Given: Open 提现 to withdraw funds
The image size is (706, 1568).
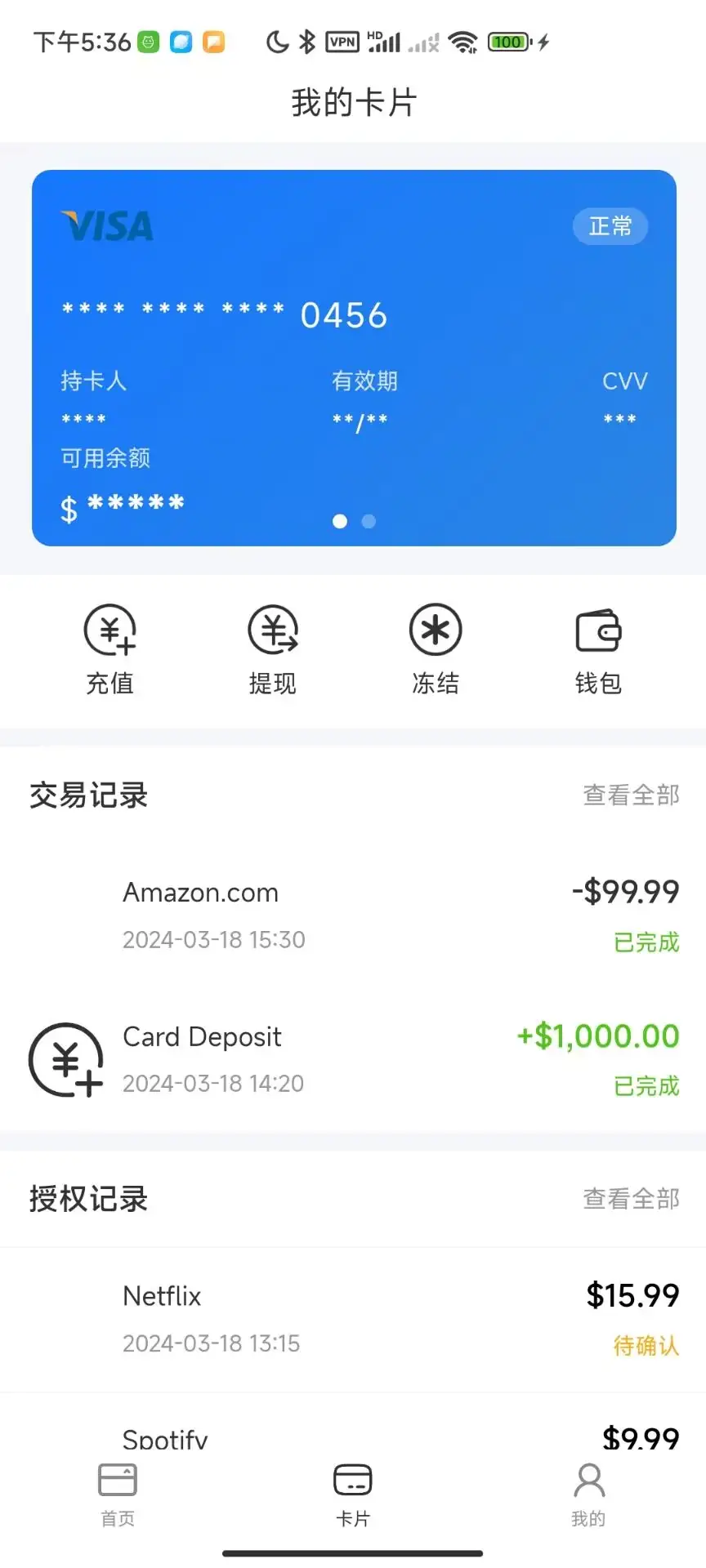Looking at the screenshot, I should pos(272,648).
